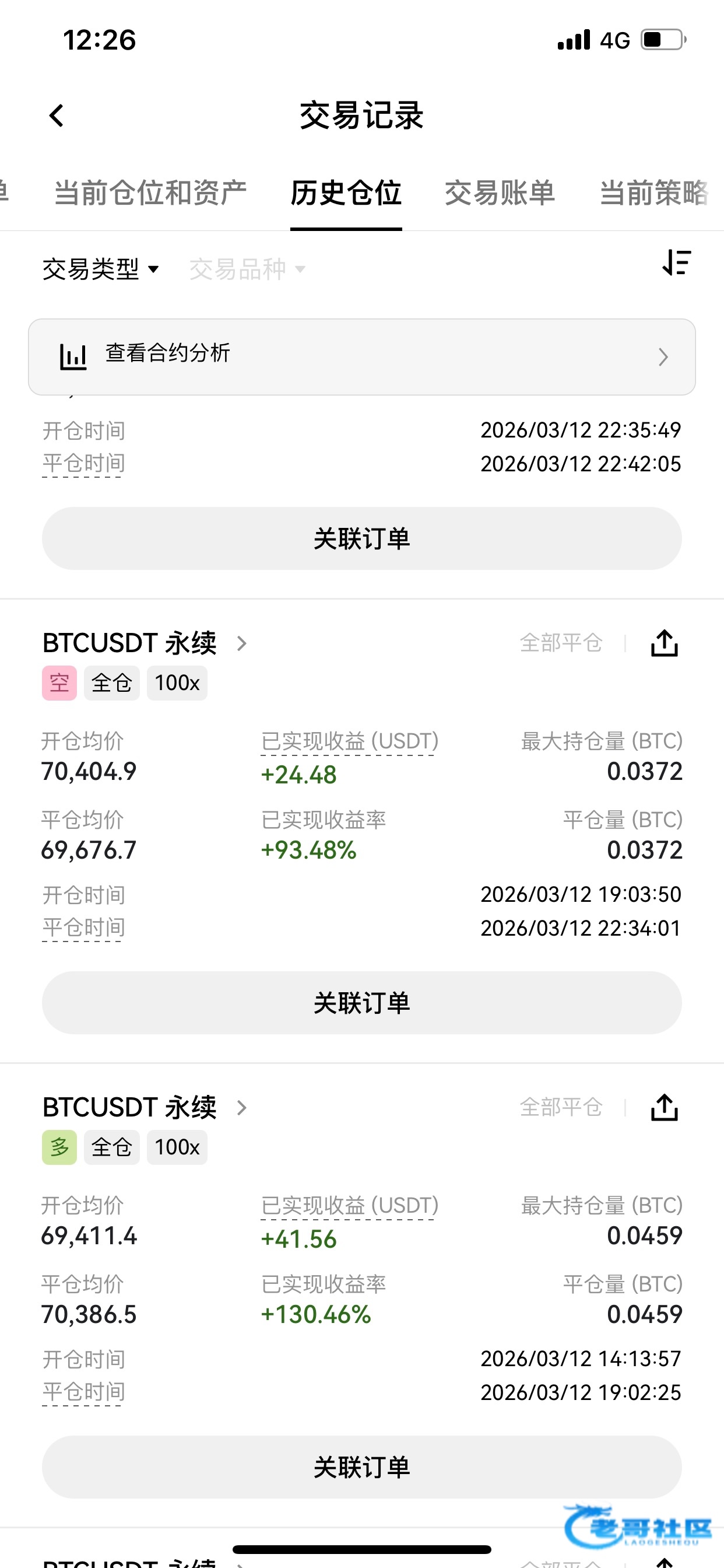This screenshot has width=724, height=1568.
Task: Open the sort order icon
Action: point(677,263)
